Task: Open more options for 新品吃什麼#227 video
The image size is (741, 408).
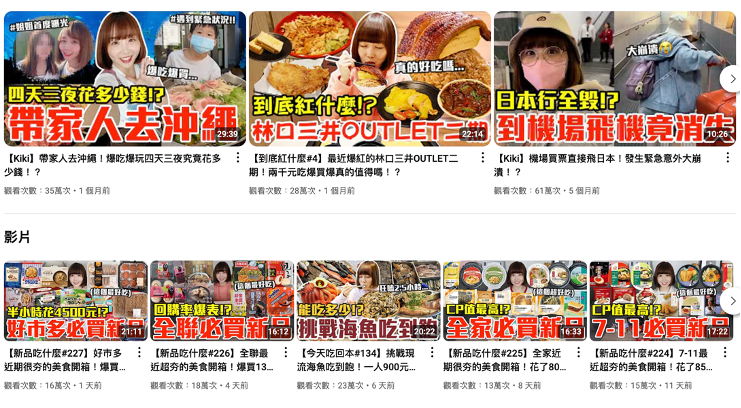Action: (139, 354)
